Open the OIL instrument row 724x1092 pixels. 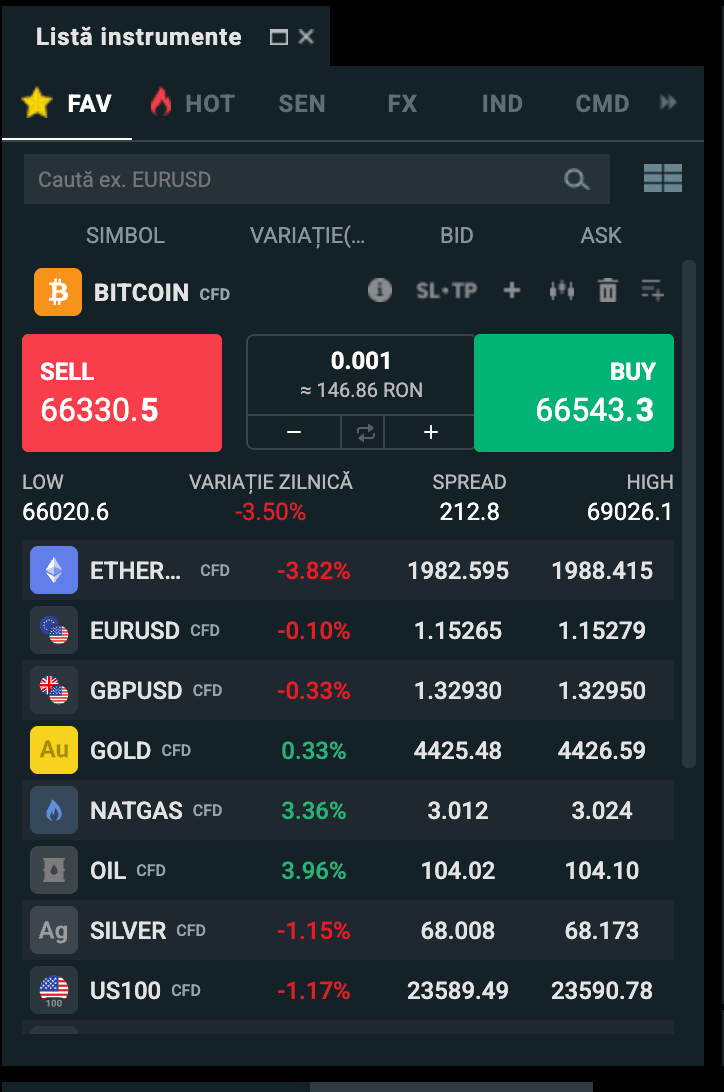347,871
